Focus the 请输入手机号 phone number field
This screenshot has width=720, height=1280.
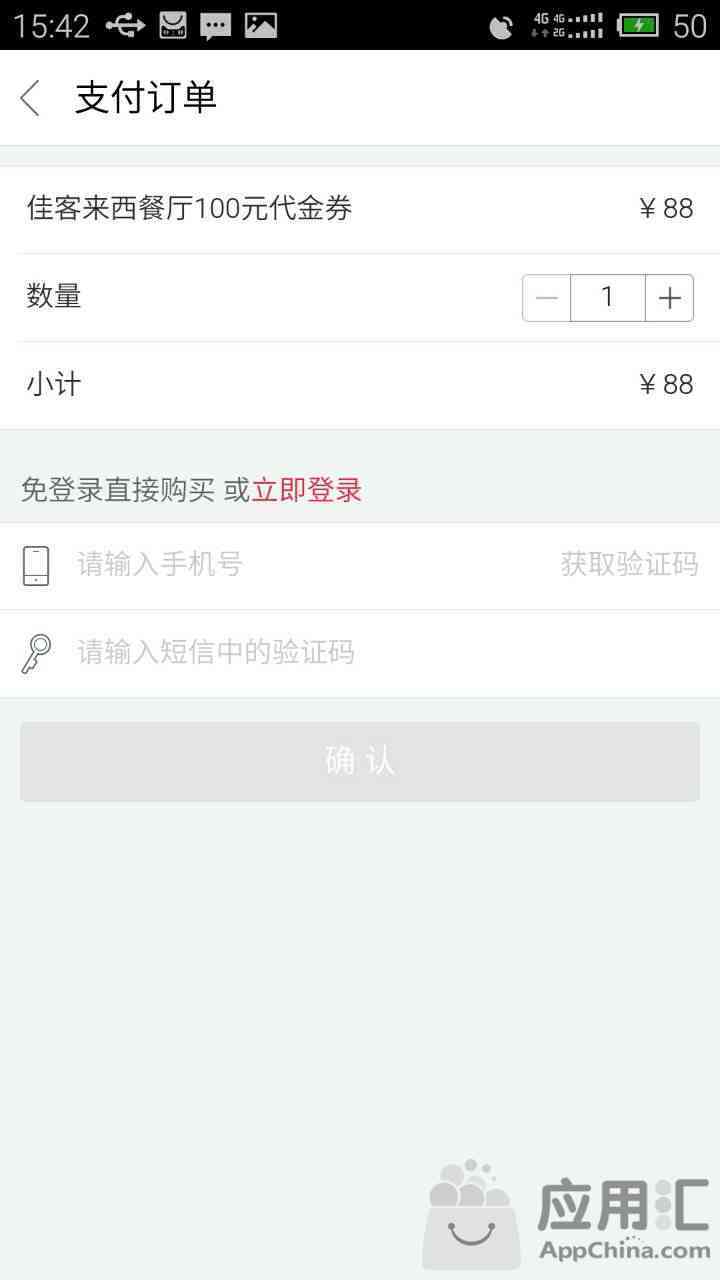coord(300,565)
